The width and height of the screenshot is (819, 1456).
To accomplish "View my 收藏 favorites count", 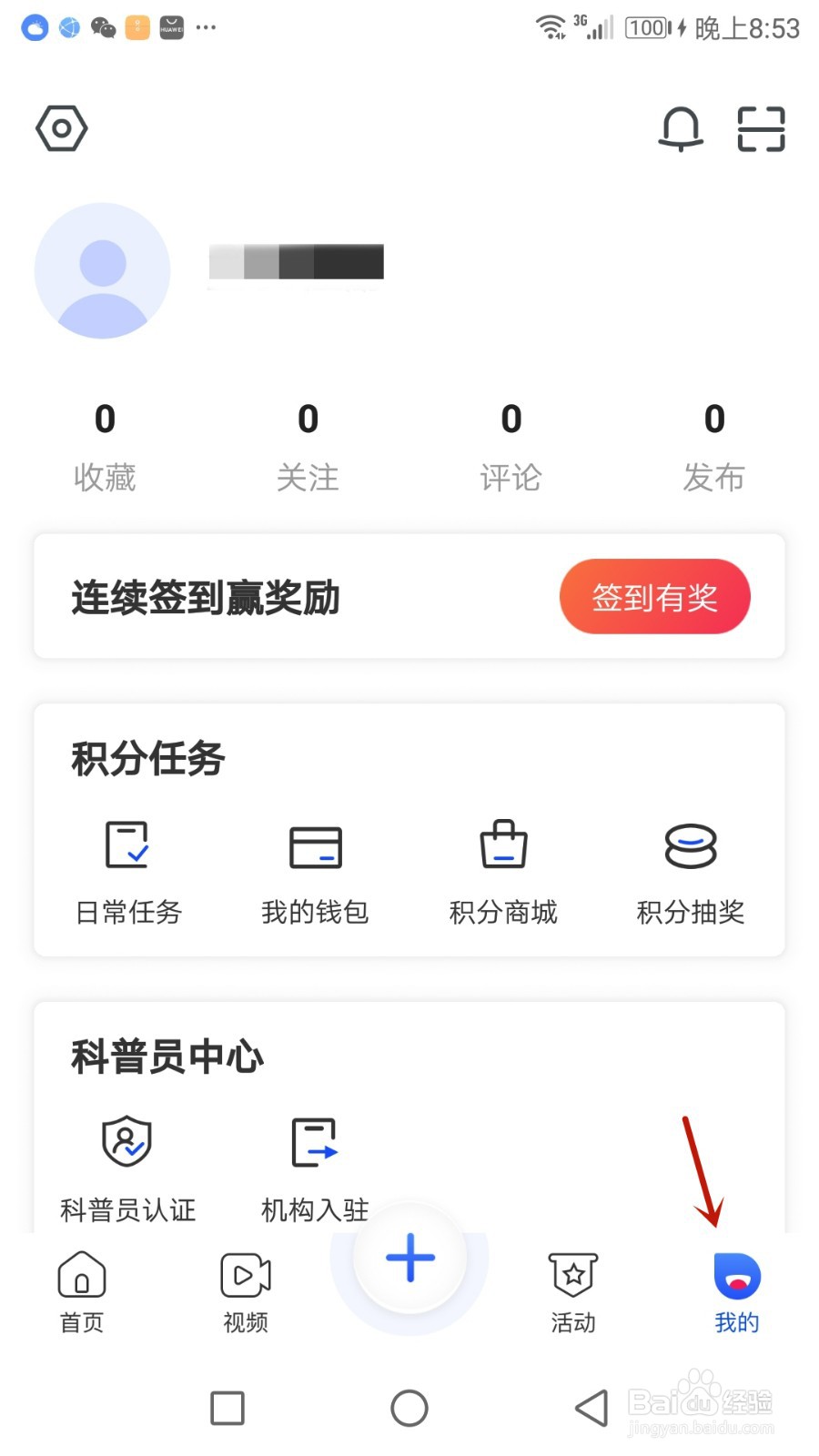I will (105, 447).
